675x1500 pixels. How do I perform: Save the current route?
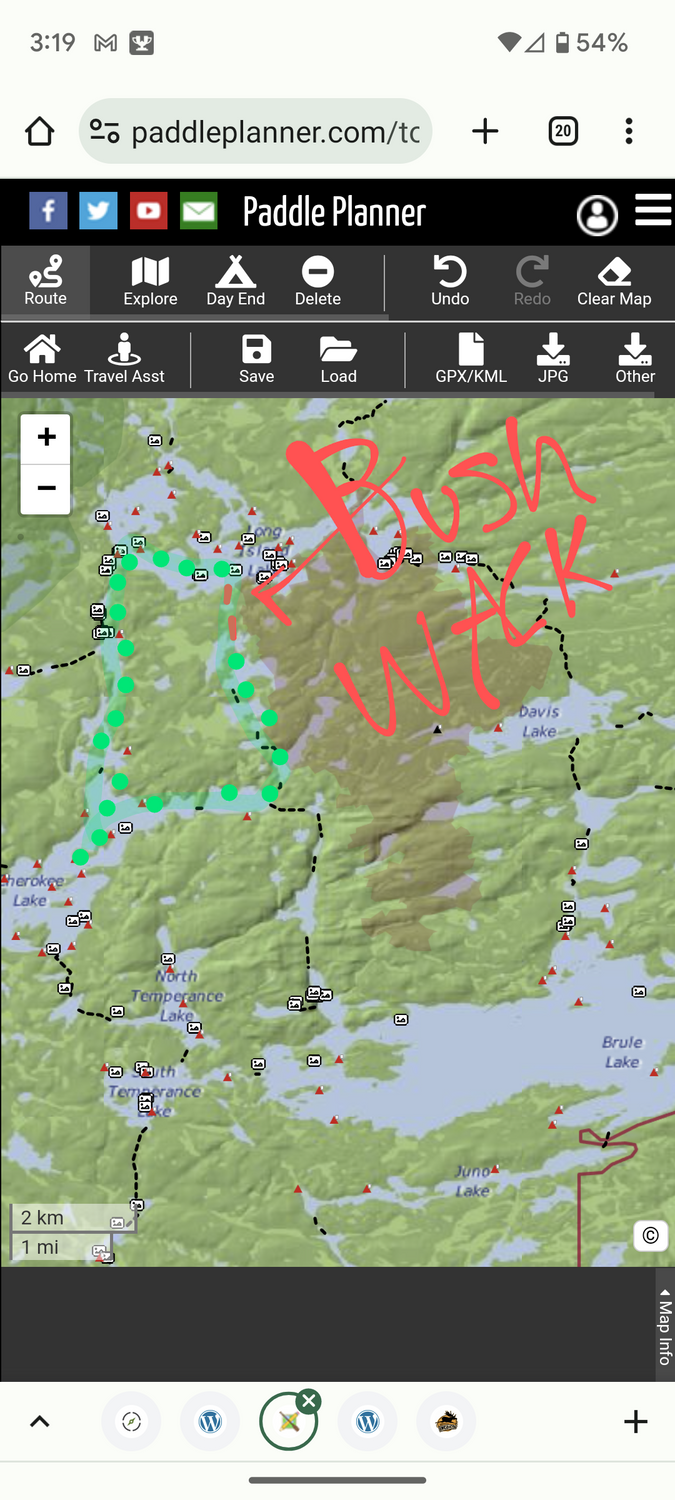click(x=256, y=359)
